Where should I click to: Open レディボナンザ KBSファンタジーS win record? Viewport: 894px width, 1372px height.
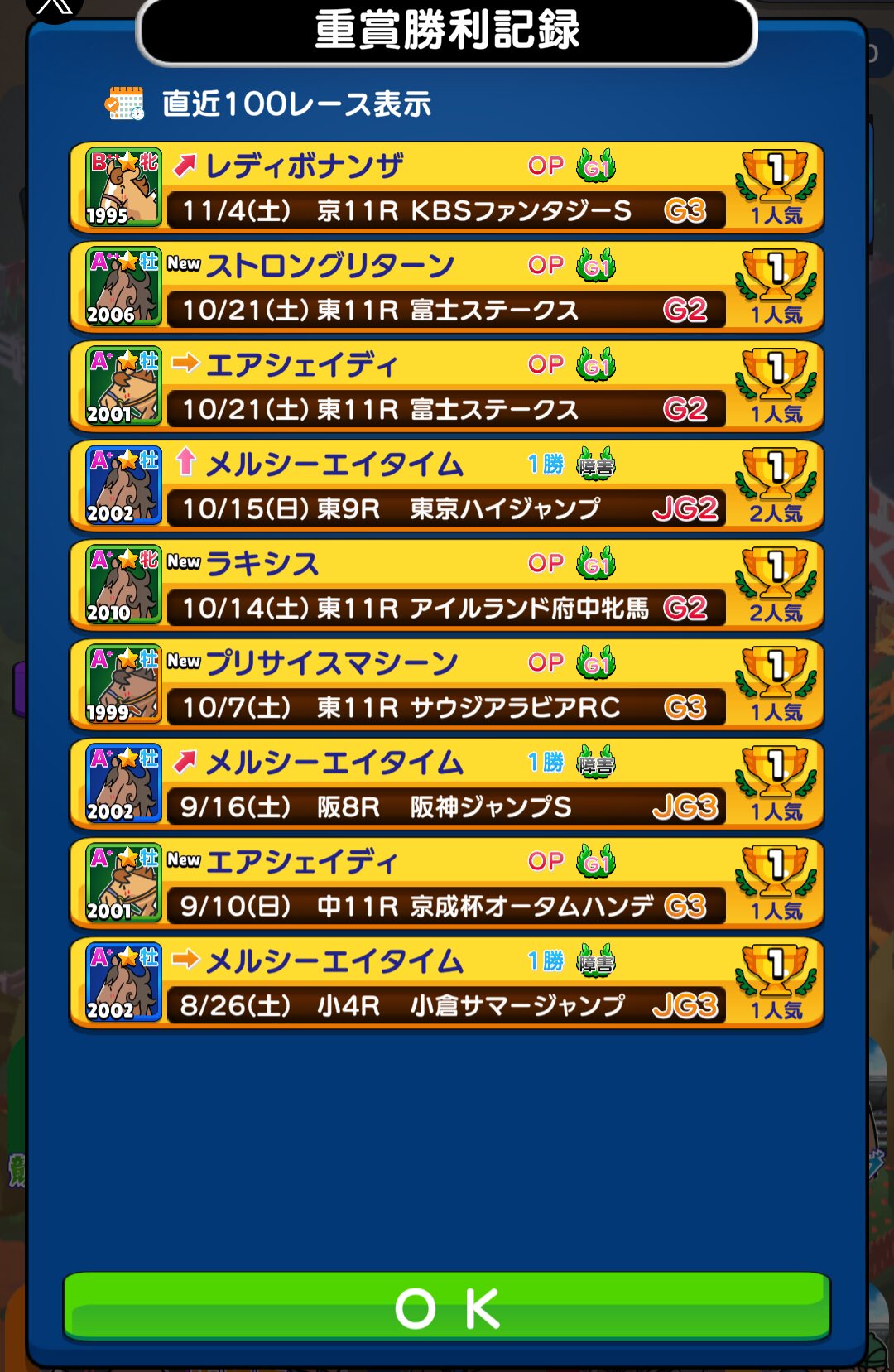[x=447, y=189]
